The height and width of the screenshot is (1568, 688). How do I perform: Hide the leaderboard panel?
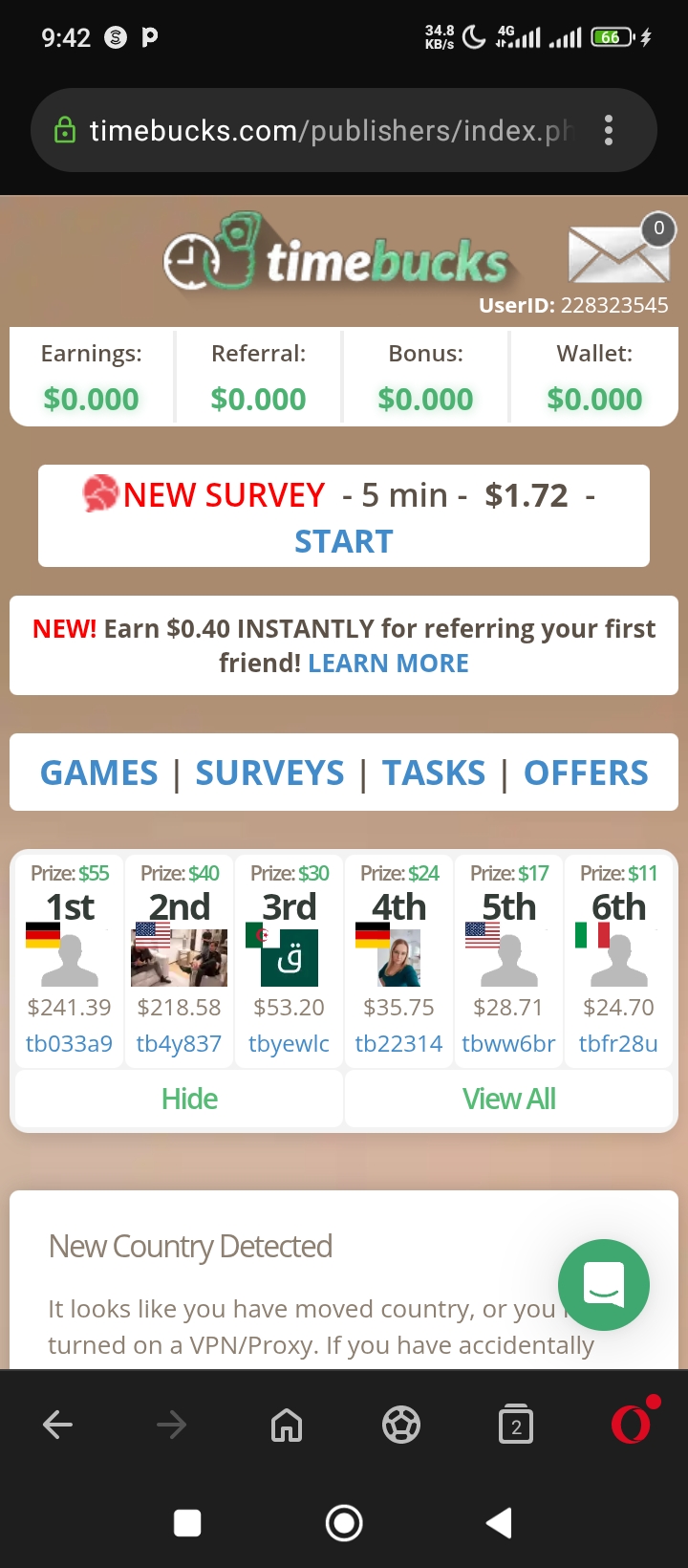189,1099
